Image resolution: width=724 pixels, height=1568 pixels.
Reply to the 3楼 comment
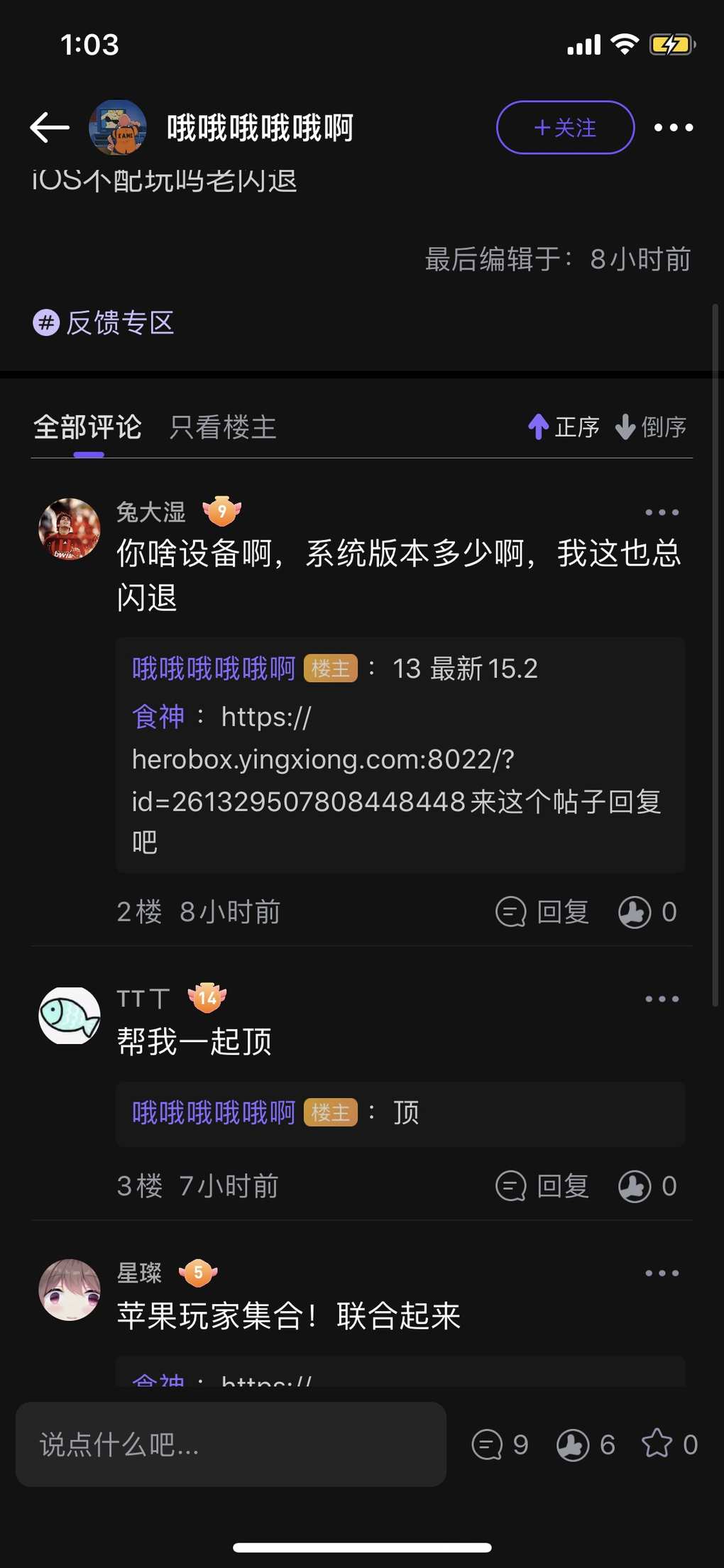(x=543, y=1186)
